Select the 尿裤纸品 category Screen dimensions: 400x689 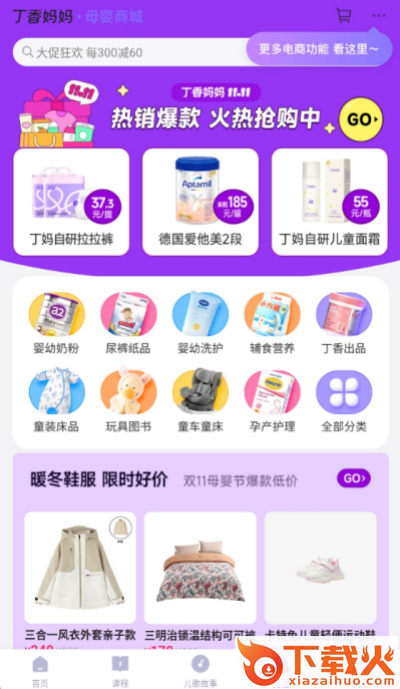pos(128,323)
